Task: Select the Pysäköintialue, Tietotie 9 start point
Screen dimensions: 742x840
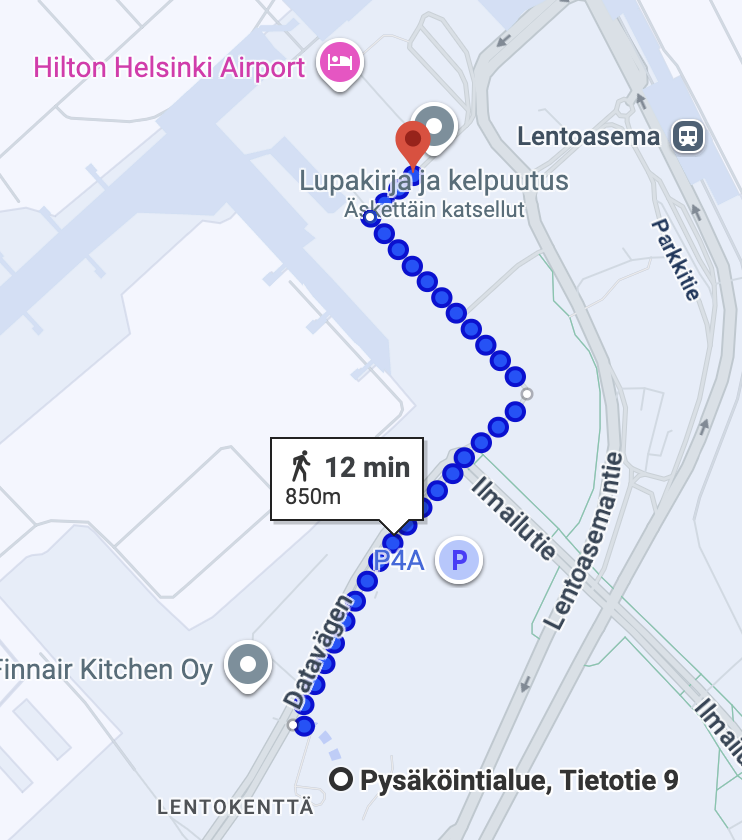Action: (343, 779)
